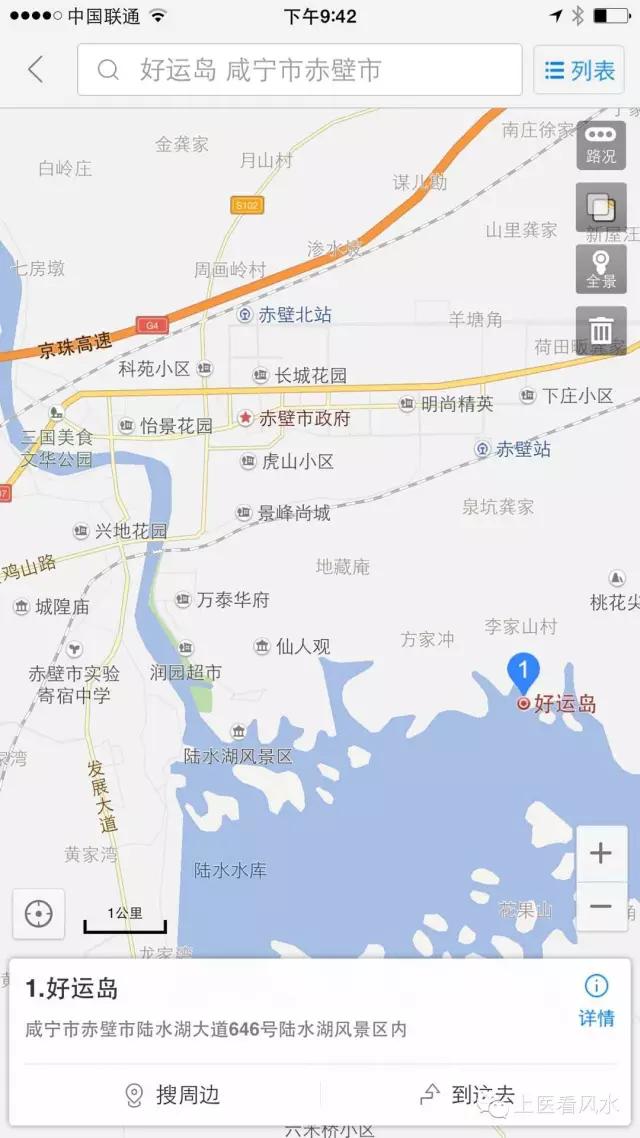Switch to 列表 list view
This screenshot has height=1138, width=640.
point(580,70)
